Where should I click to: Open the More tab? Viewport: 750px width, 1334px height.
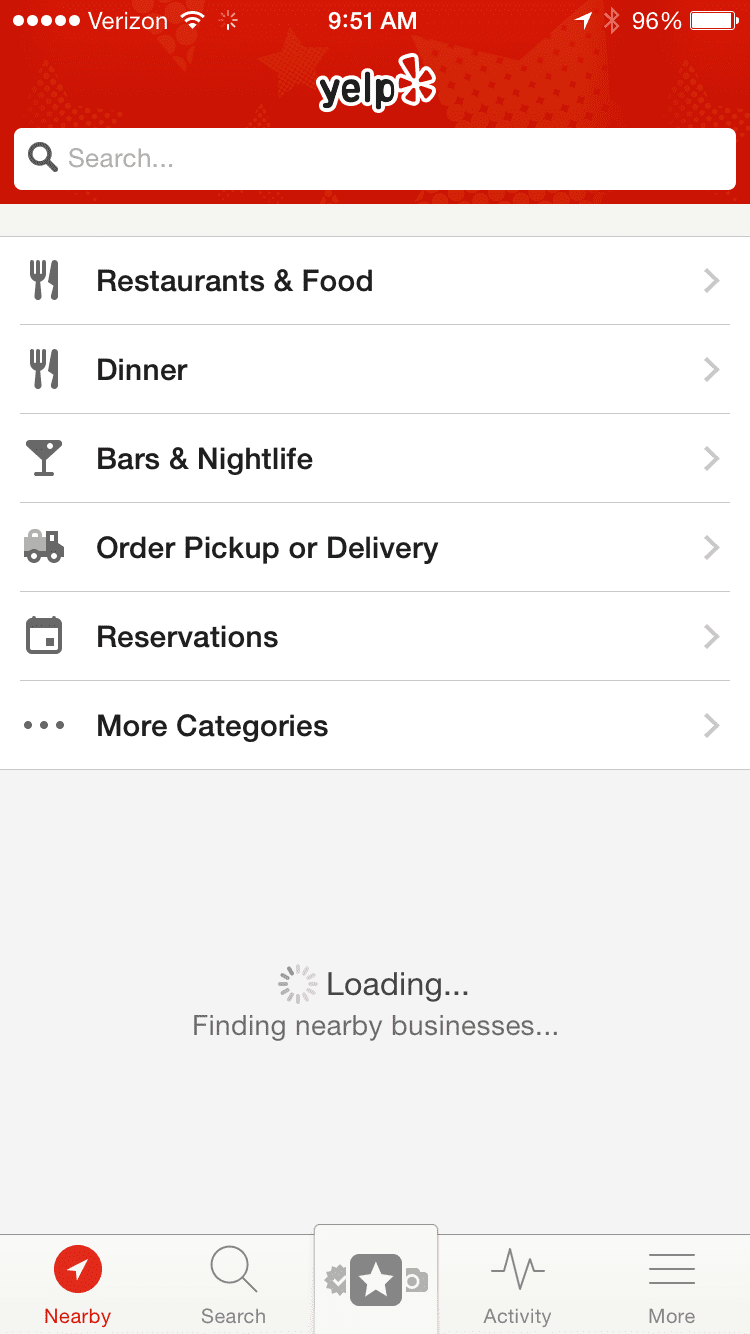(672, 1285)
